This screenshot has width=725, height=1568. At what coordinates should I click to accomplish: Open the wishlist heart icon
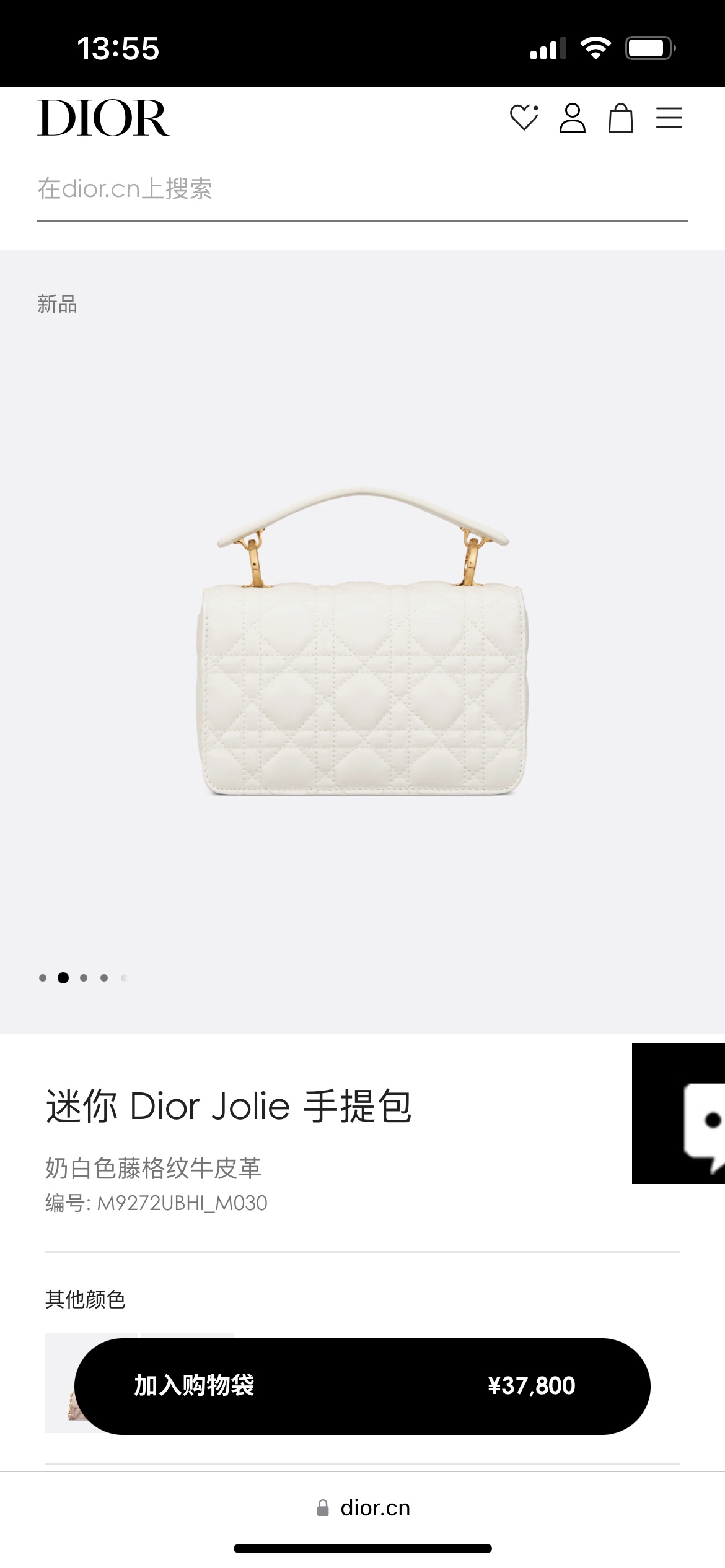point(524,118)
